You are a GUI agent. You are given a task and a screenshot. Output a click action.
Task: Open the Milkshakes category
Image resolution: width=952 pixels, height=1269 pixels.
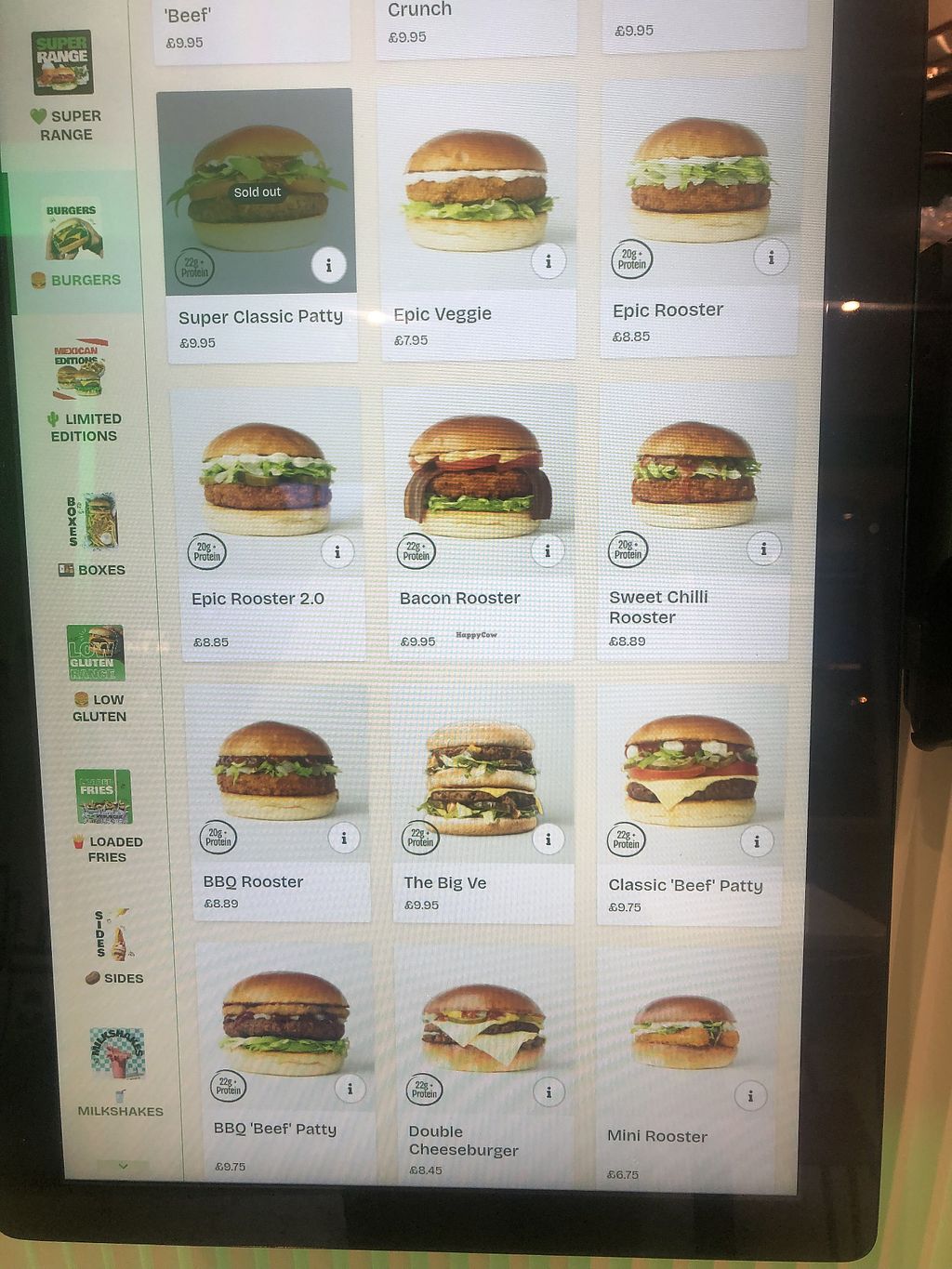[119, 1069]
